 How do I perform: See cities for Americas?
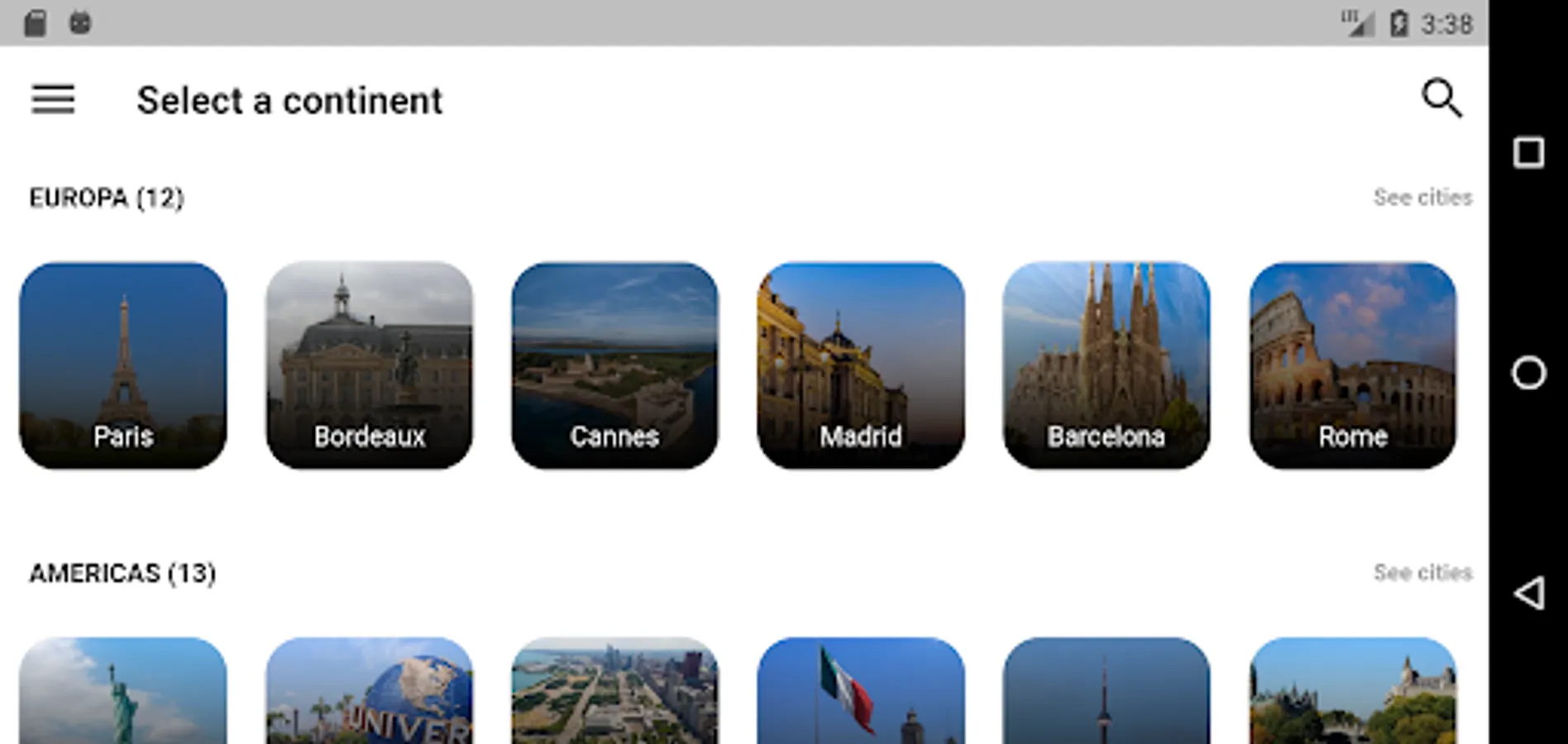coord(1422,573)
